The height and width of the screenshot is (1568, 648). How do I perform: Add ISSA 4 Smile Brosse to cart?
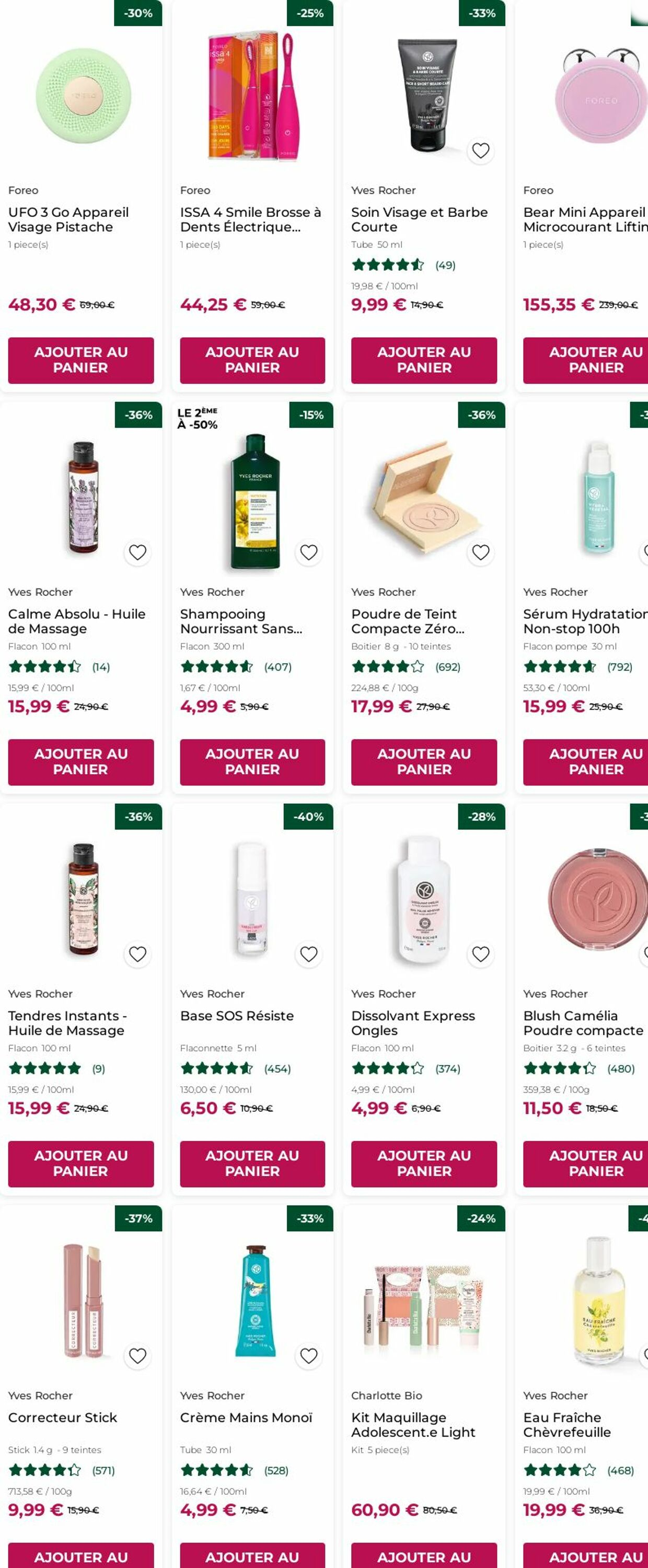click(x=252, y=360)
